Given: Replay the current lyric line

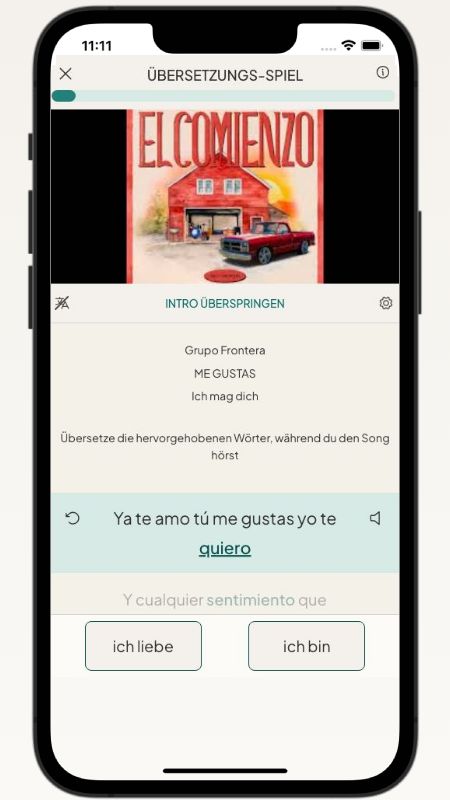Looking at the screenshot, I should [73, 519].
